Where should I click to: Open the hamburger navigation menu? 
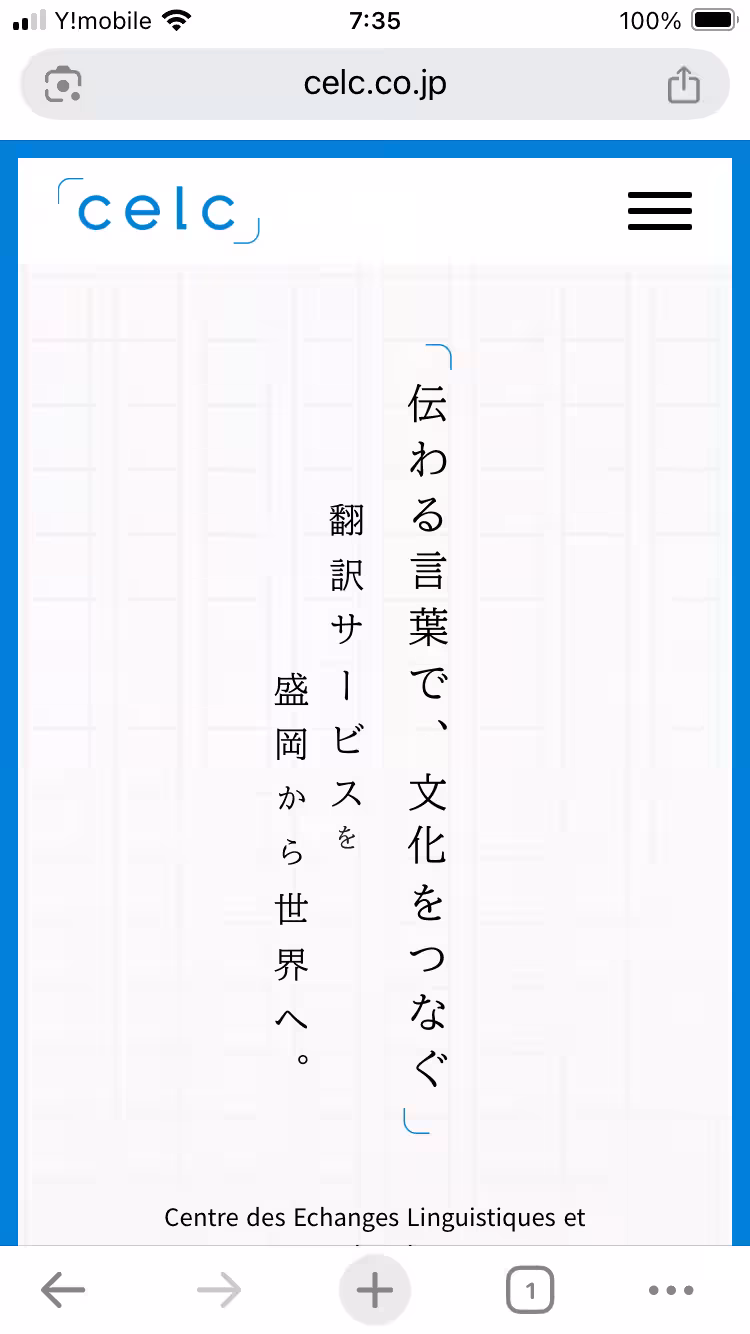click(659, 211)
